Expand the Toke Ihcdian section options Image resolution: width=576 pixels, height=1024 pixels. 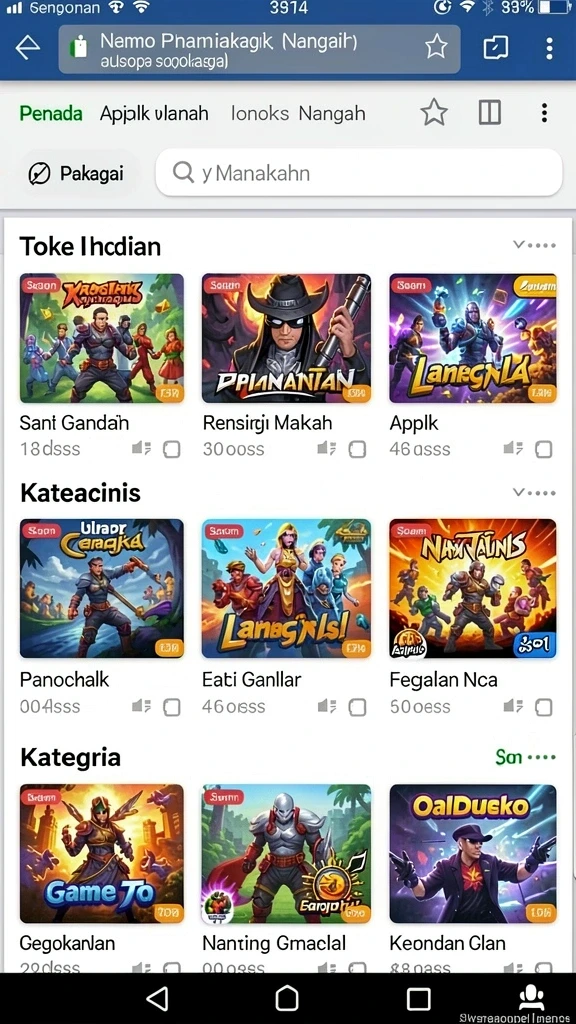coord(534,246)
